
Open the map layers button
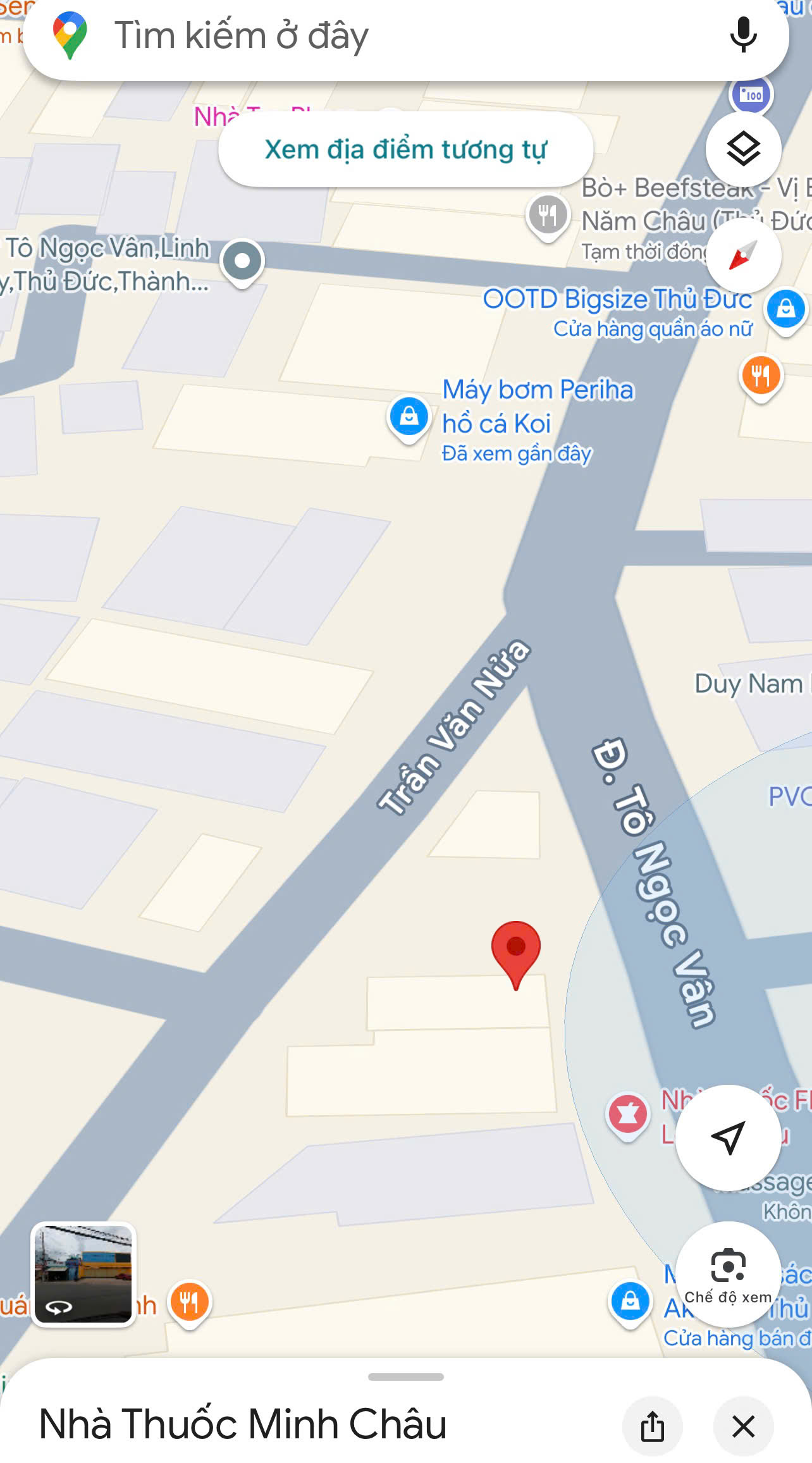[x=743, y=149]
